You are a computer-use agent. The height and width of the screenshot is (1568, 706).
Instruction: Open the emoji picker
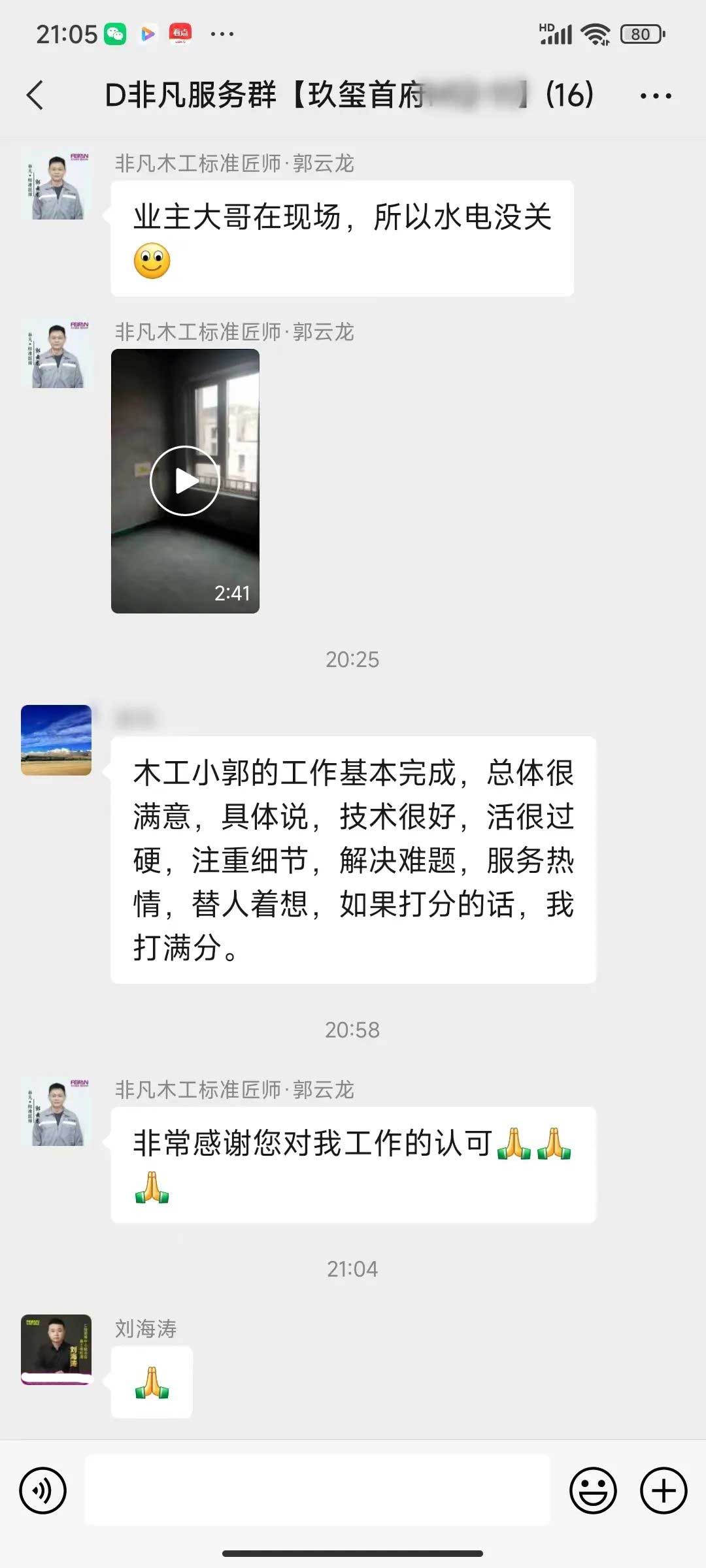(593, 1490)
